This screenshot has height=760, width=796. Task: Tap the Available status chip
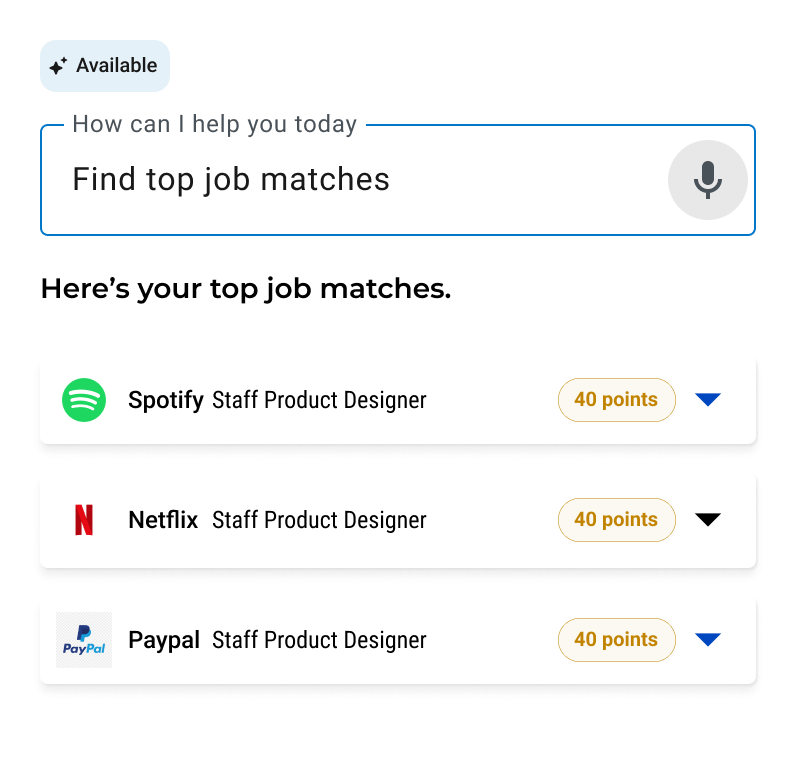click(105, 66)
